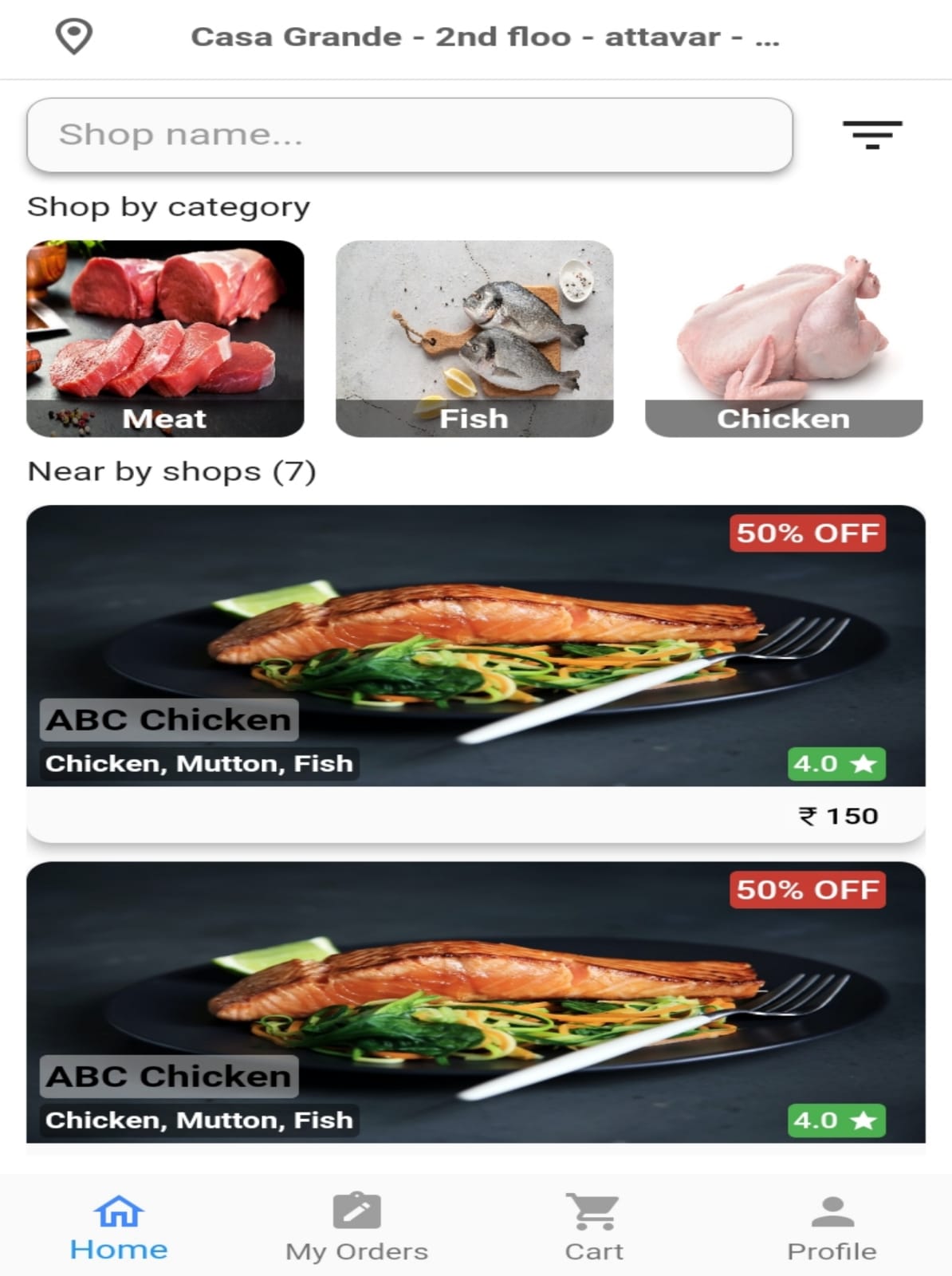Open the filter options icon
This screenshot has height=1276, width=952.
872,134
